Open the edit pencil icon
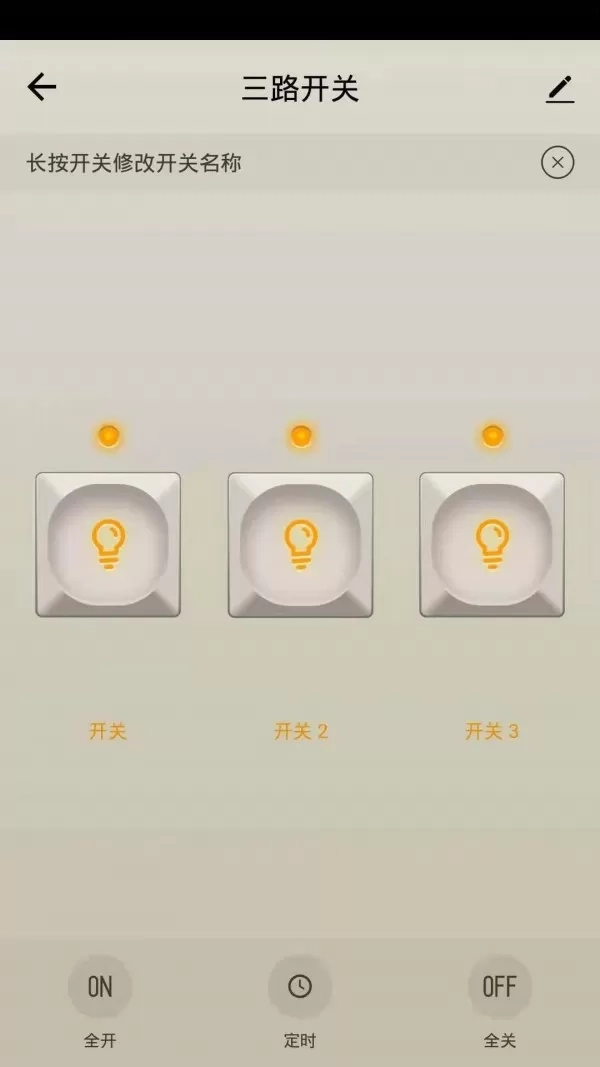 click(560, 89)
